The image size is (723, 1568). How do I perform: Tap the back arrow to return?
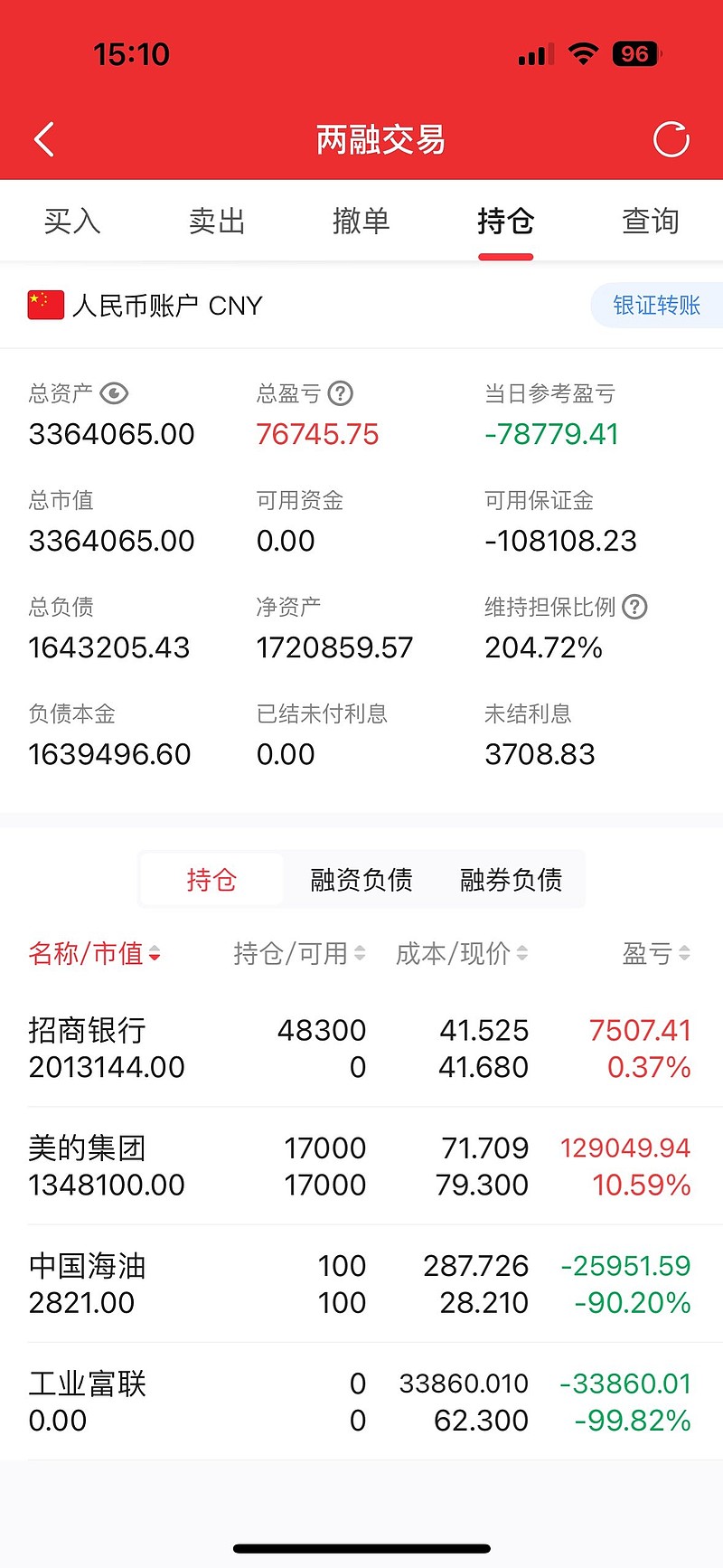click(x=43, y=139)
